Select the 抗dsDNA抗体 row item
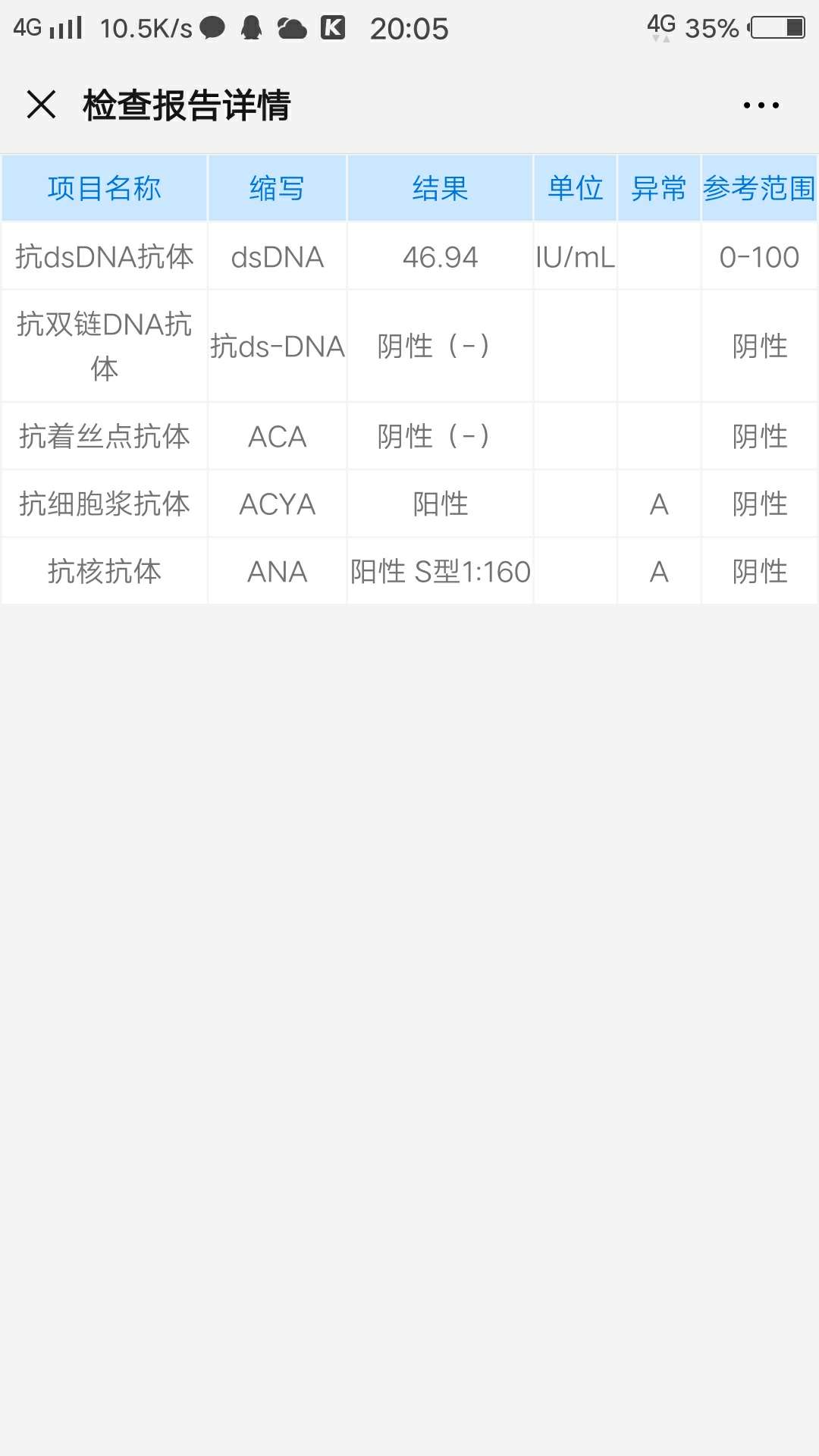This screenshot has width=819, height=1456. click(105, 257)
